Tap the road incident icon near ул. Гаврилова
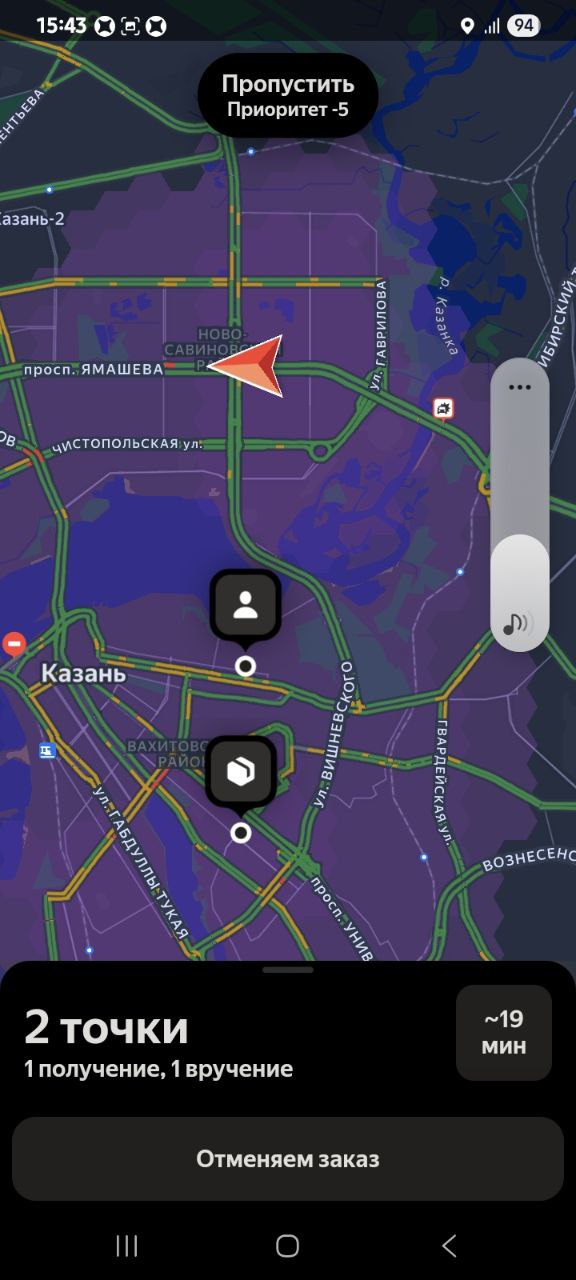Viewport: 576px width, 1280px height. tap(443, 408)
